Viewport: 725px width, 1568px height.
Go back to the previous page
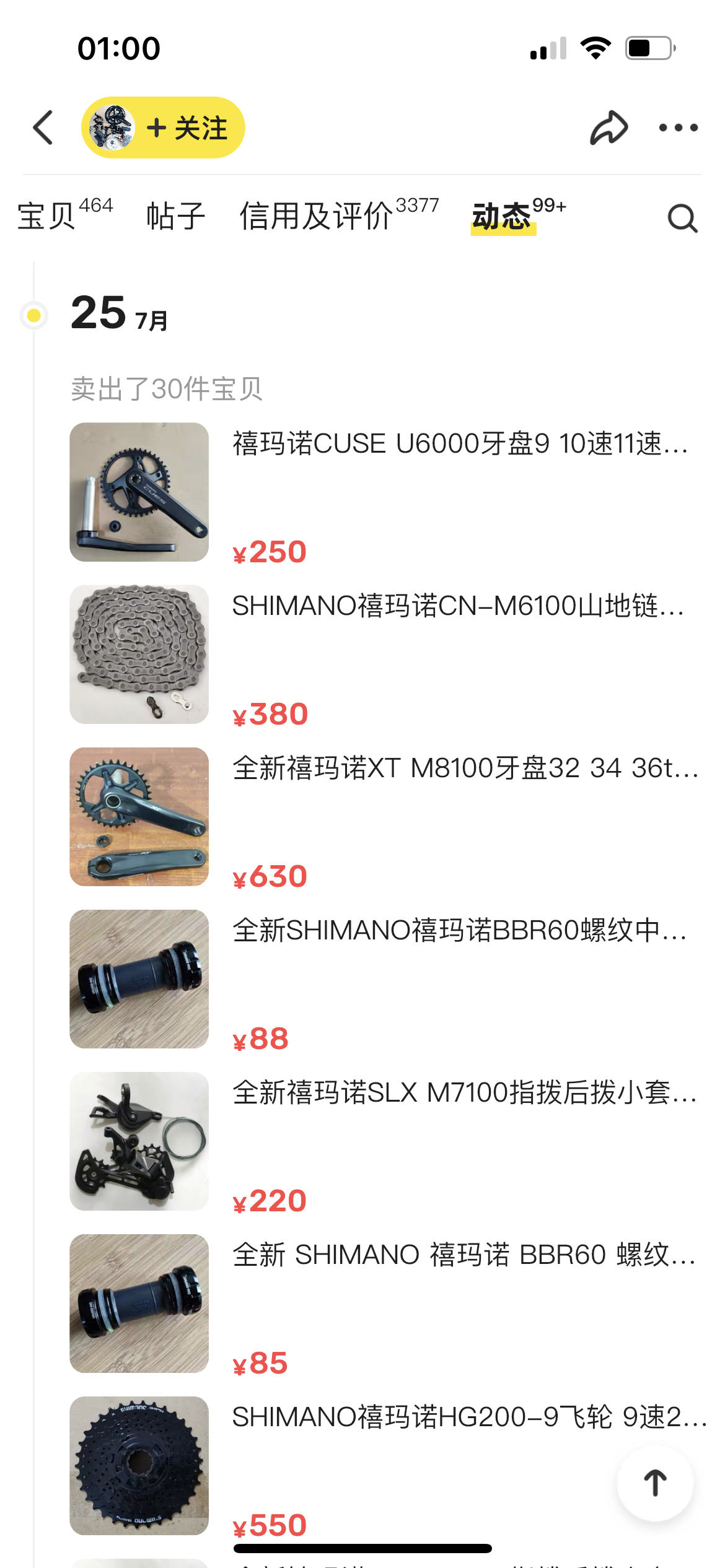click(43, 128)
